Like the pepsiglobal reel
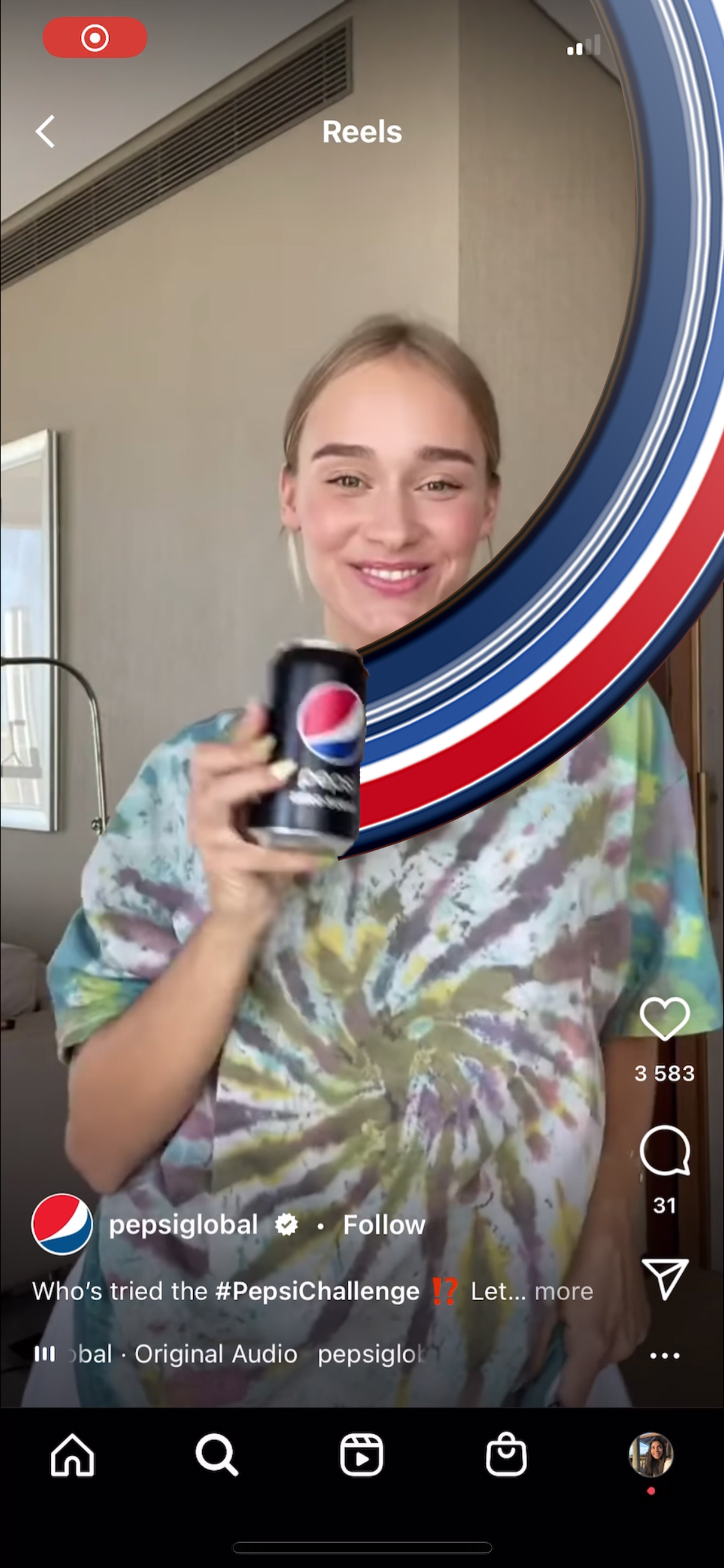This screenshot has height=1568, width=724. (x=665, y=1018)
